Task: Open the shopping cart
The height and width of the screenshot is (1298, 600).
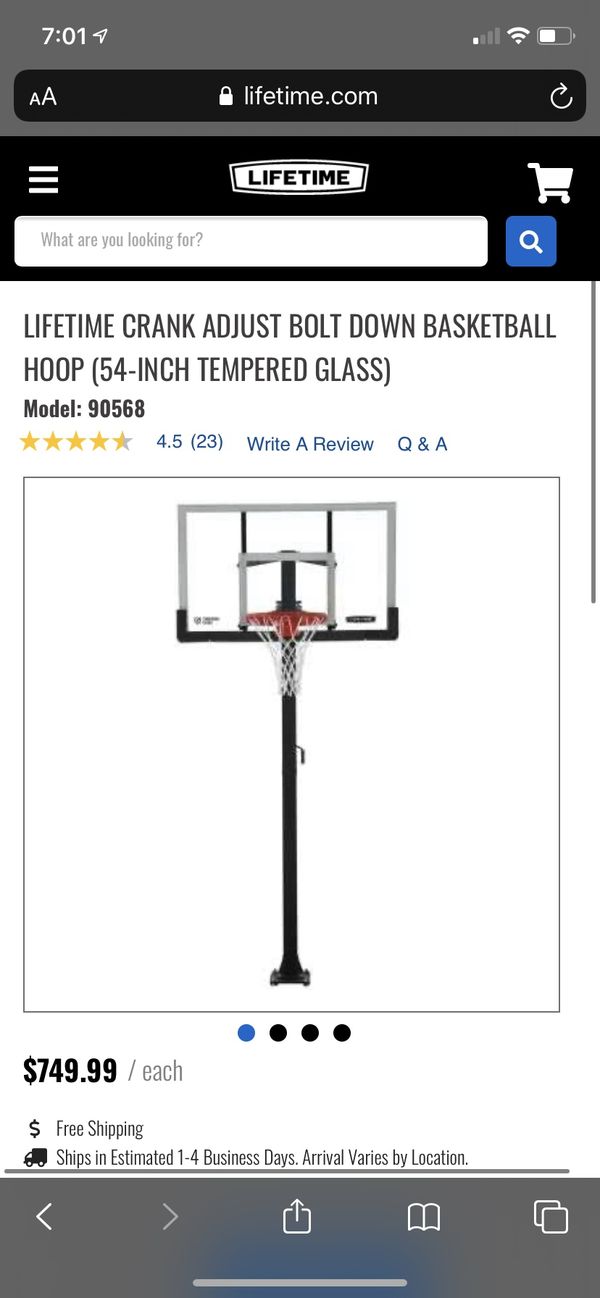Action: pyautogui.click(x=550, y=182)
